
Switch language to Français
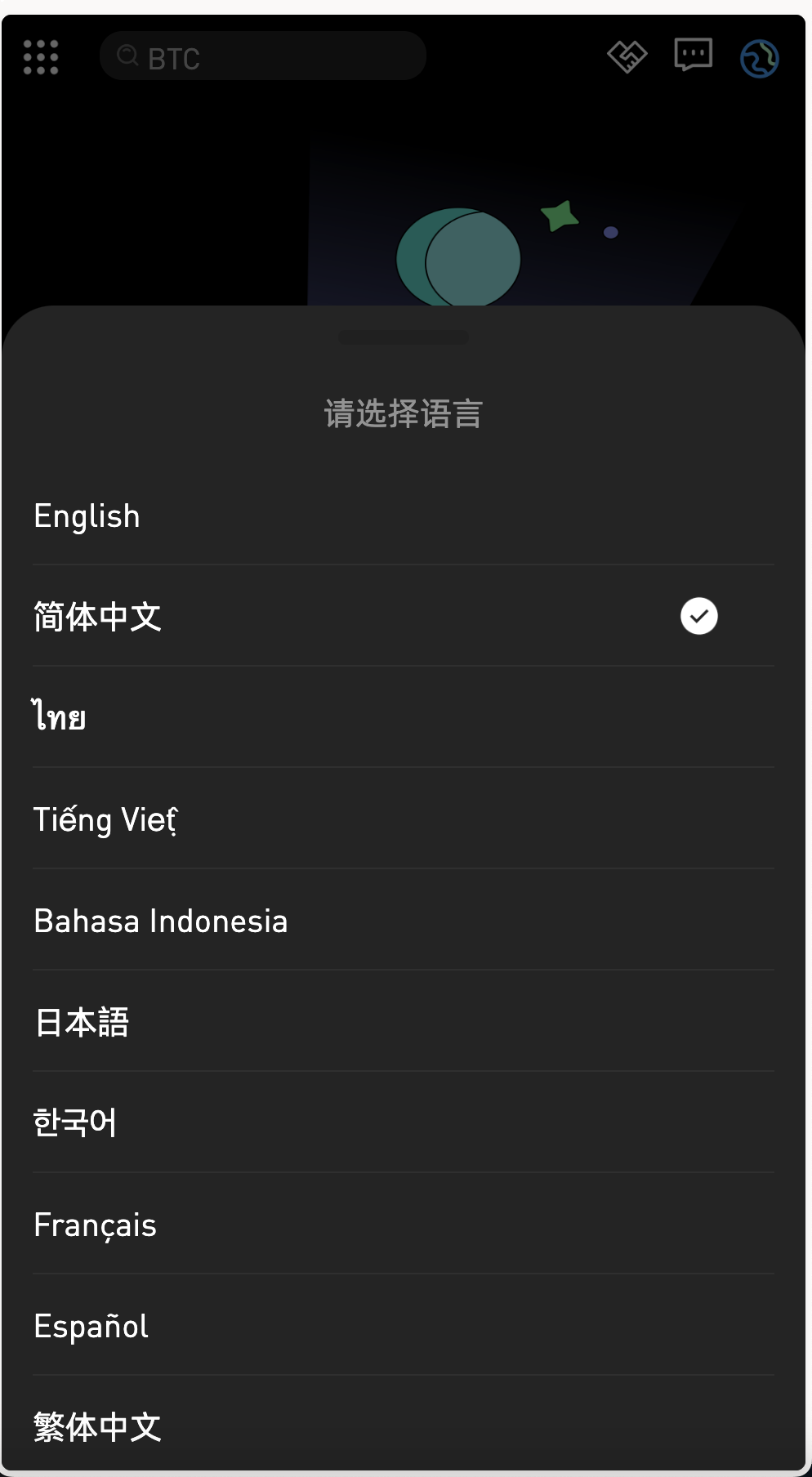pyautogui.click(x=404, y=1224)
